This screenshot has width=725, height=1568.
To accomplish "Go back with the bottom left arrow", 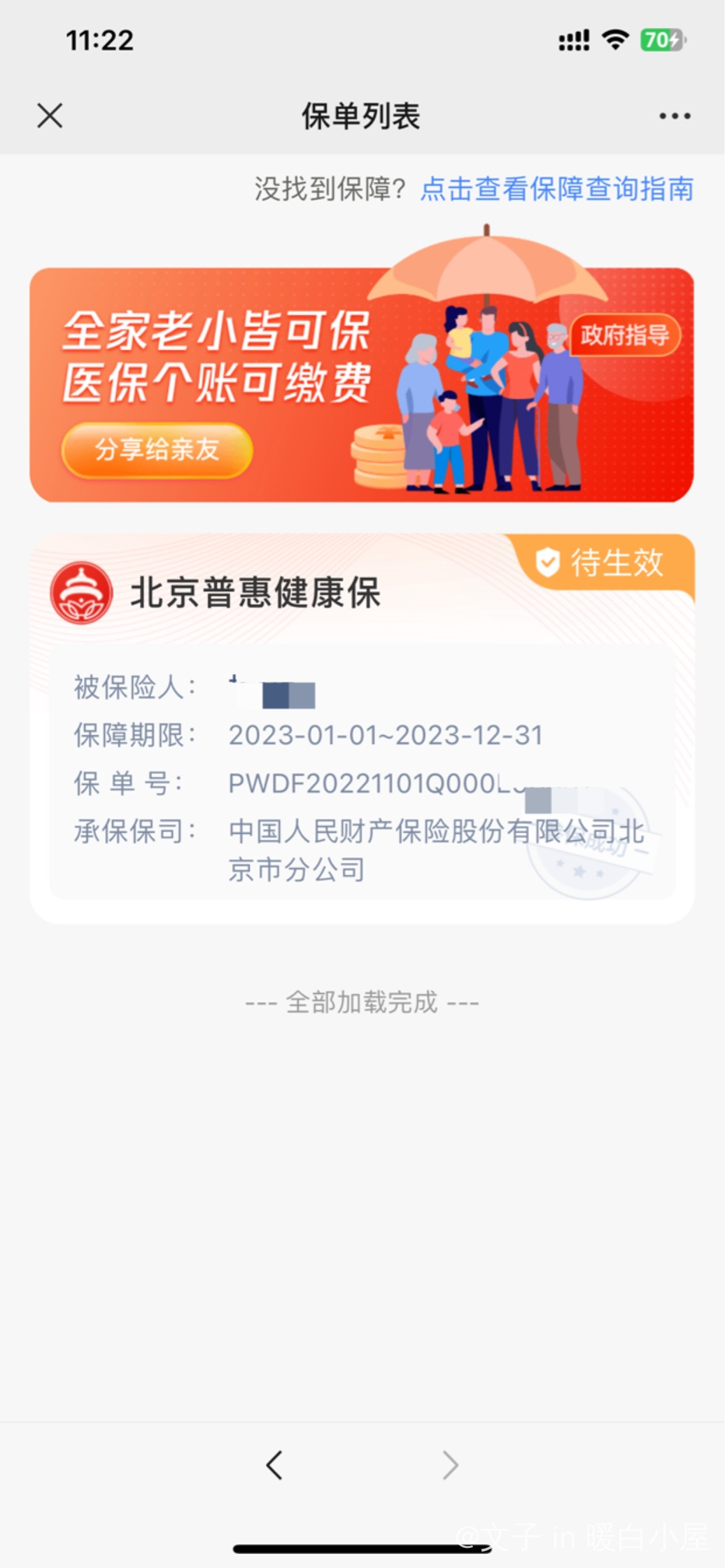I will pos(274,1465).
